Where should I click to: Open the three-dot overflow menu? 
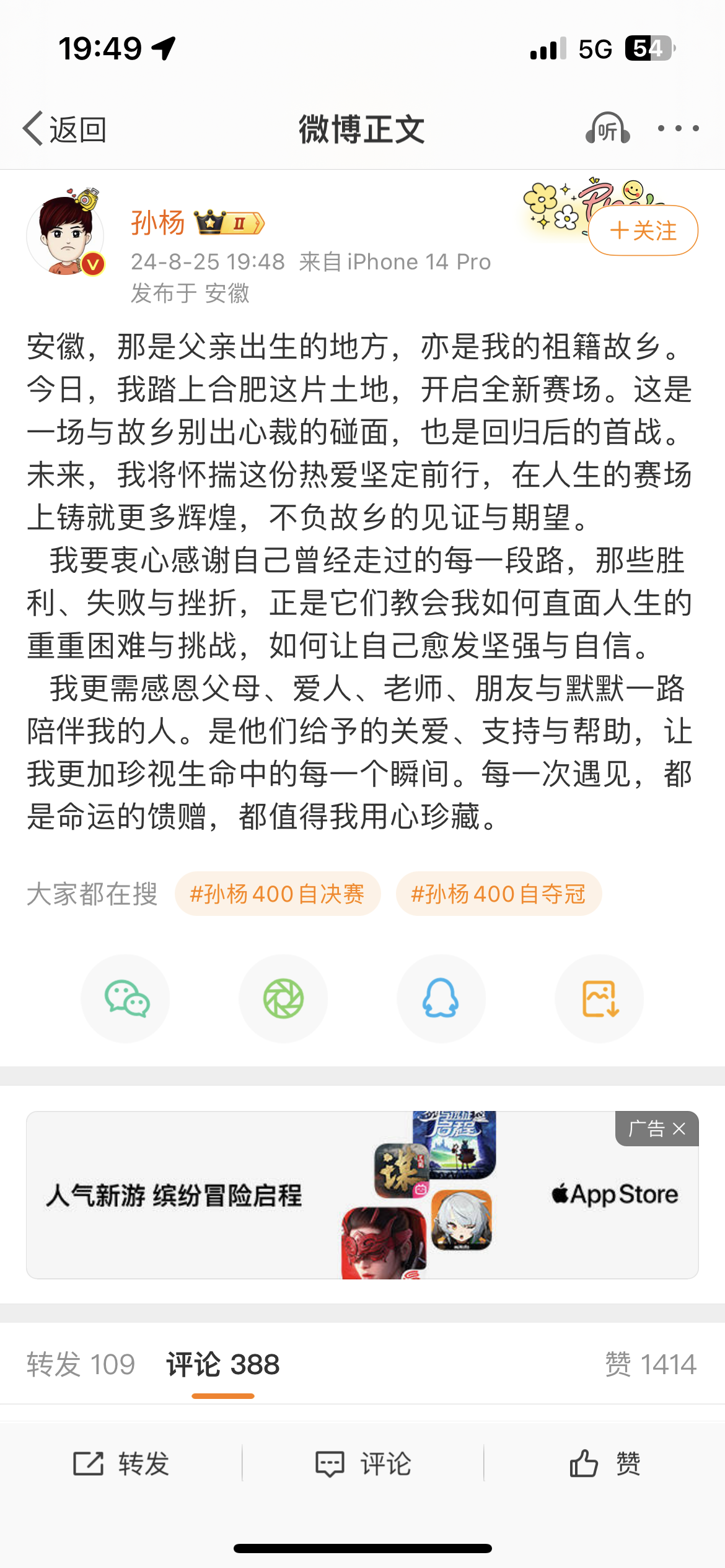(678, 129)
